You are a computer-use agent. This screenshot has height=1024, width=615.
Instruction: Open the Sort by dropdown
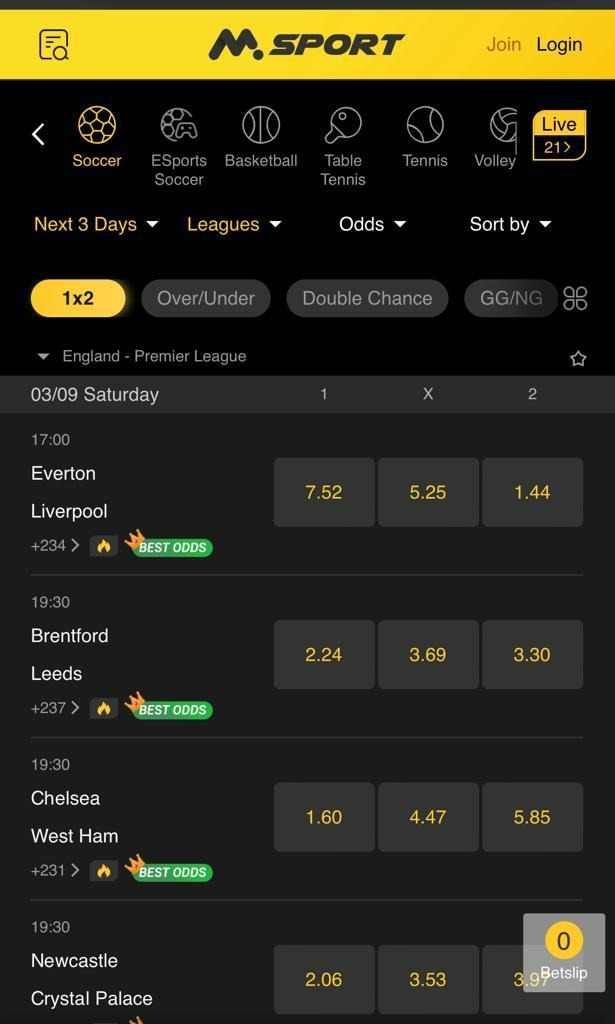click(x=511, y=224)
